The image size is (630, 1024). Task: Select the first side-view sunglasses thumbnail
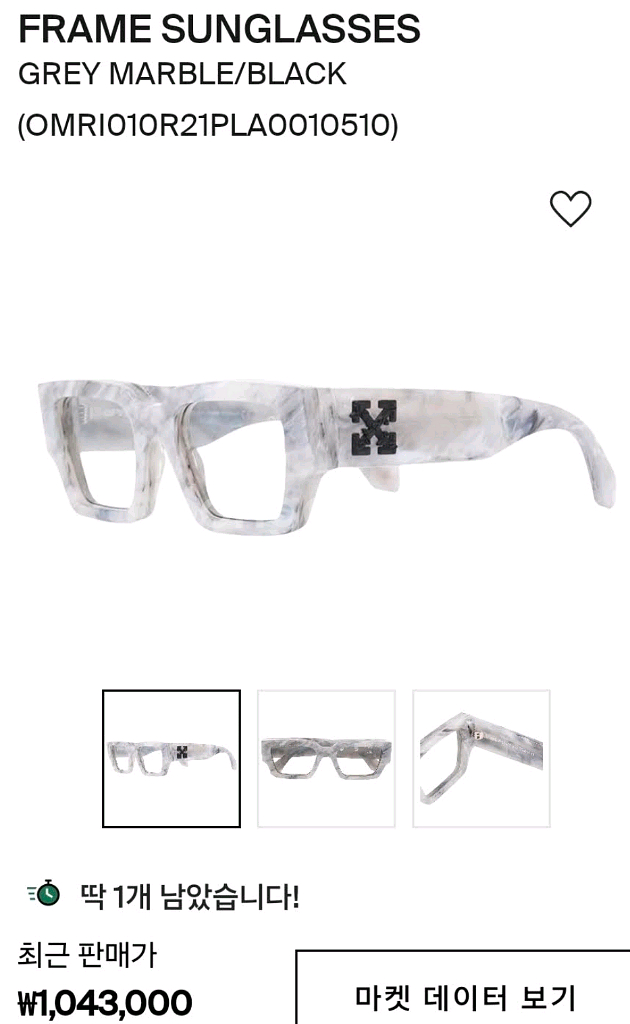point(171,758)
